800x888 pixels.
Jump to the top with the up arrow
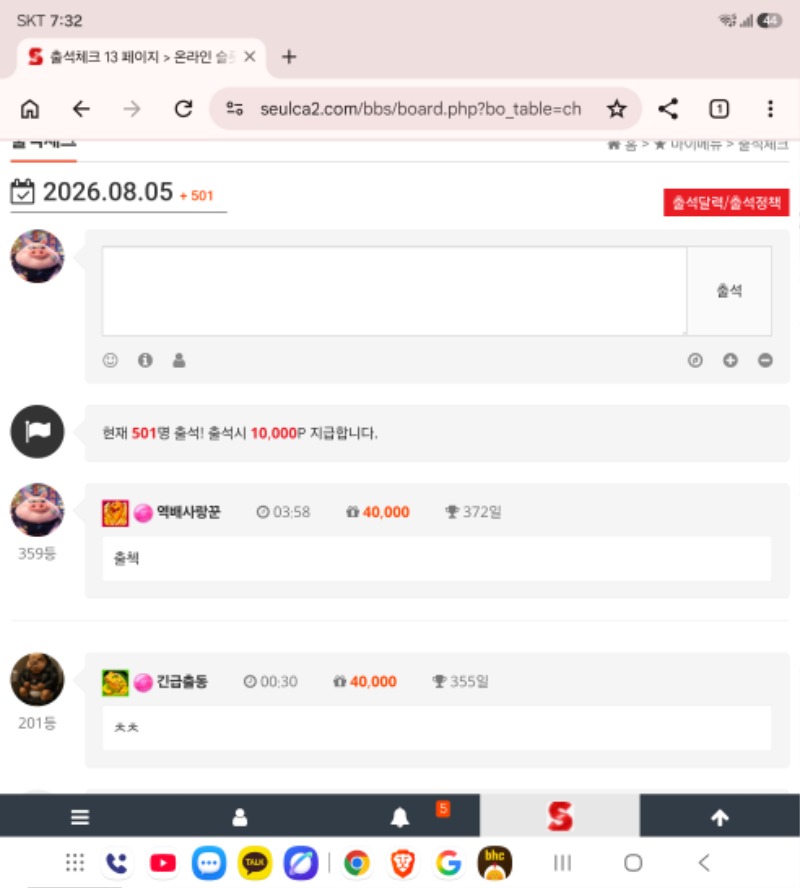pyautogui.click(x=720, y=817)
